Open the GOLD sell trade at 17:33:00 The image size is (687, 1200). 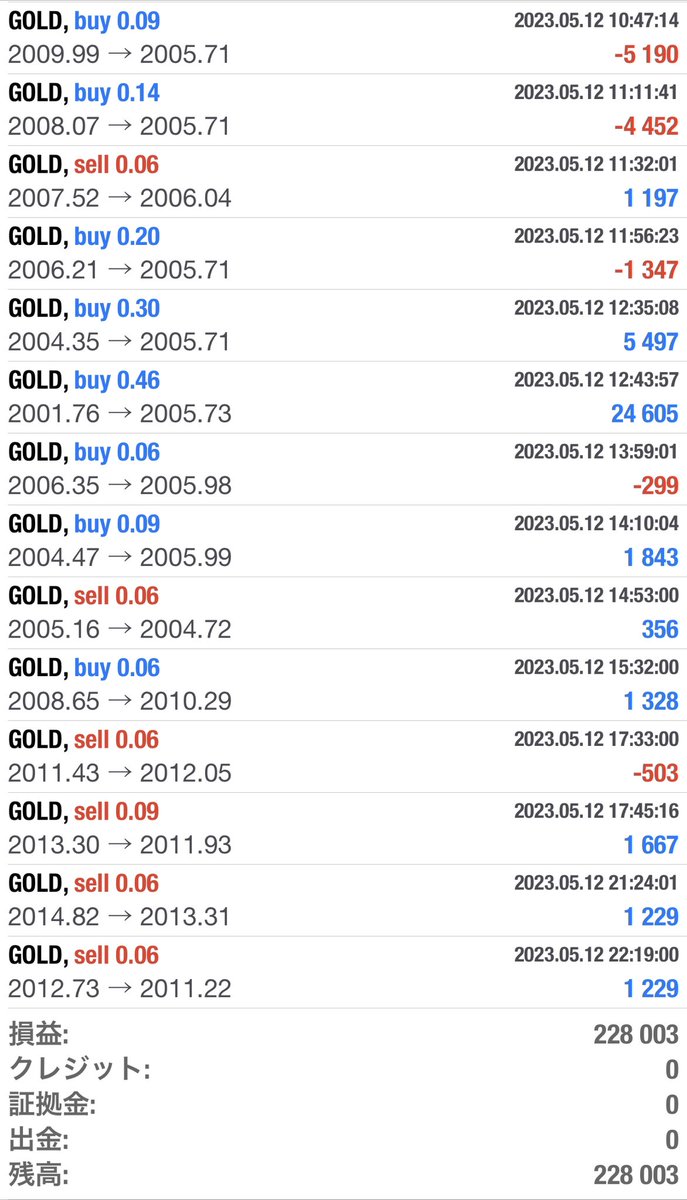343,757
